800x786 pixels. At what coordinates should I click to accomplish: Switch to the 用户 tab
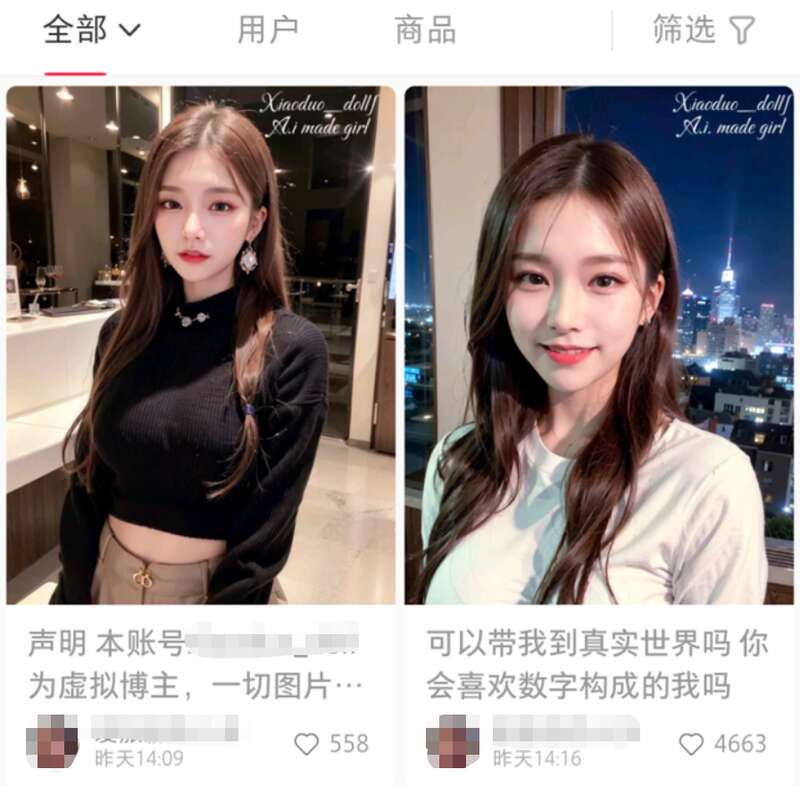pyautogui.click(x=267, y=30)
